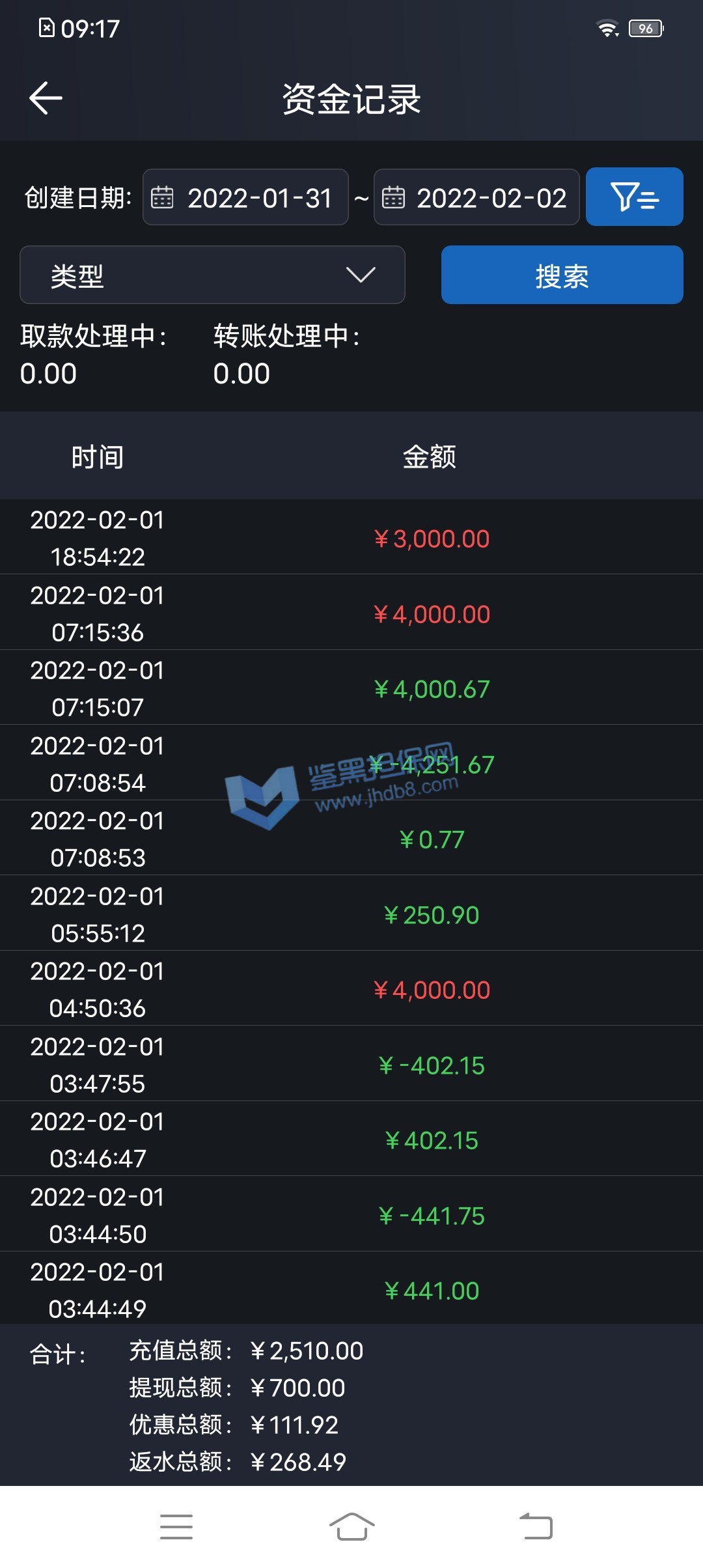Tap the 搜索 button

click(x=562, y=275)
